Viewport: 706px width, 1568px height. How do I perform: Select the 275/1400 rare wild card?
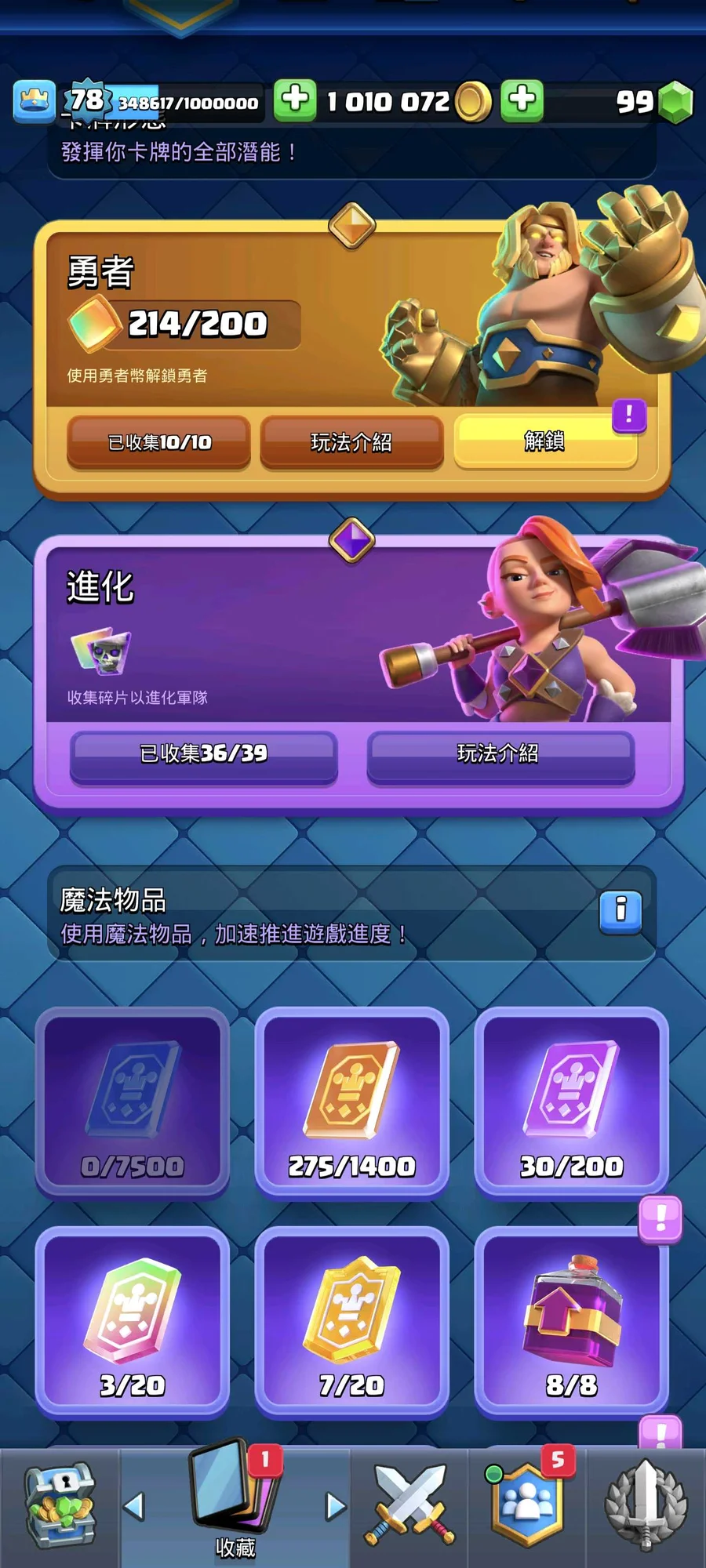coord(352,1102)
